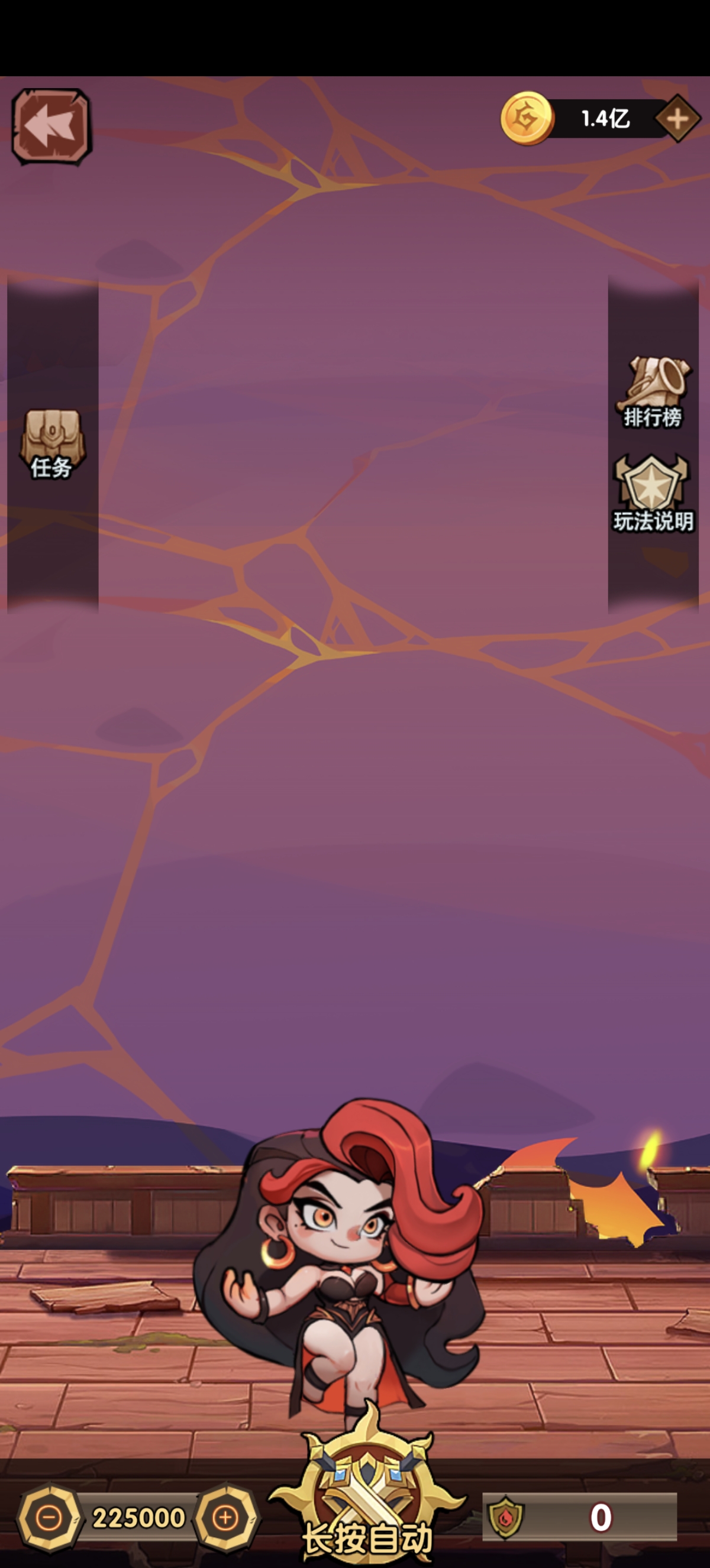Decrease the 225000 bet amount
The width and height of the screenshot is (710, 1568).
[49, 1518]
